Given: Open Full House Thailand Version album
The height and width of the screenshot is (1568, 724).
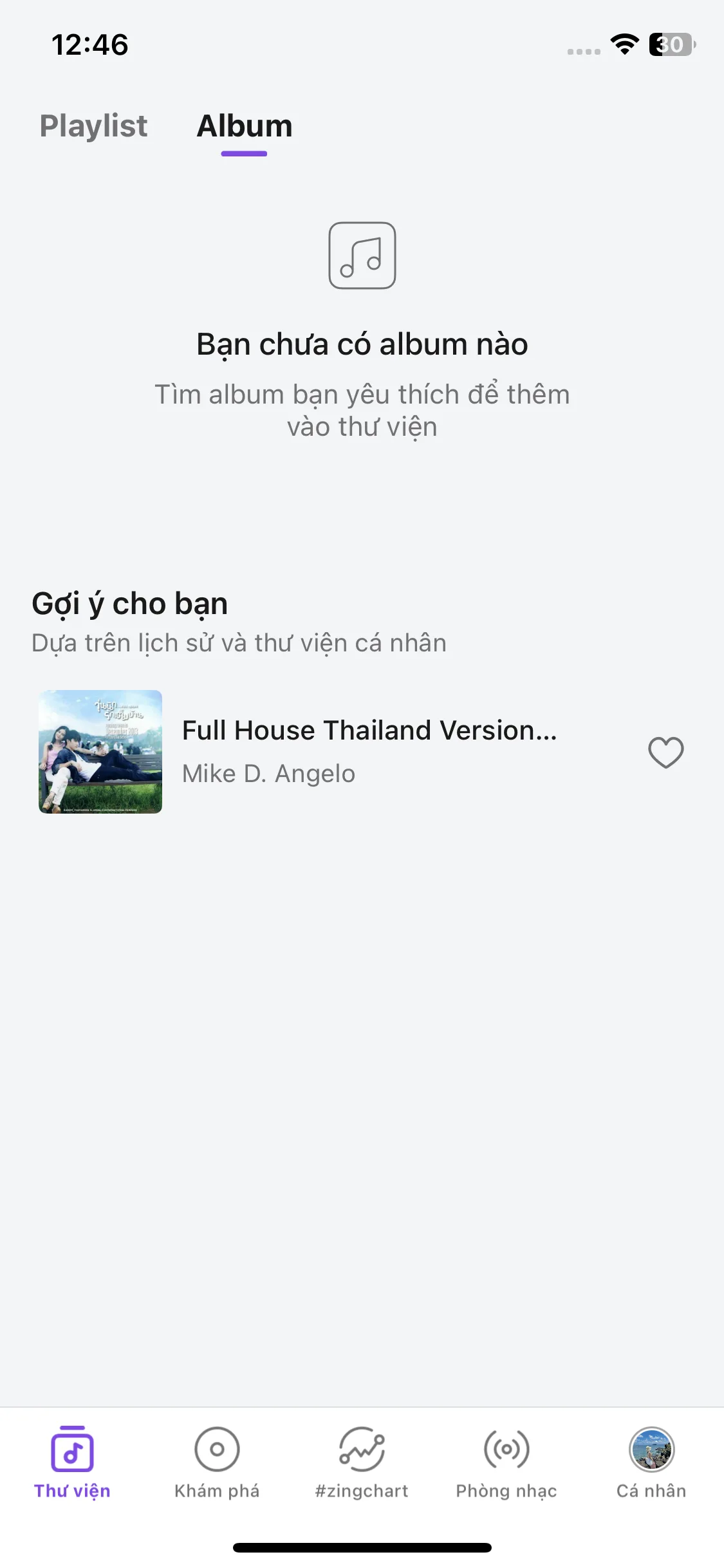Looking at the screenshot, I should coord(368,751).
